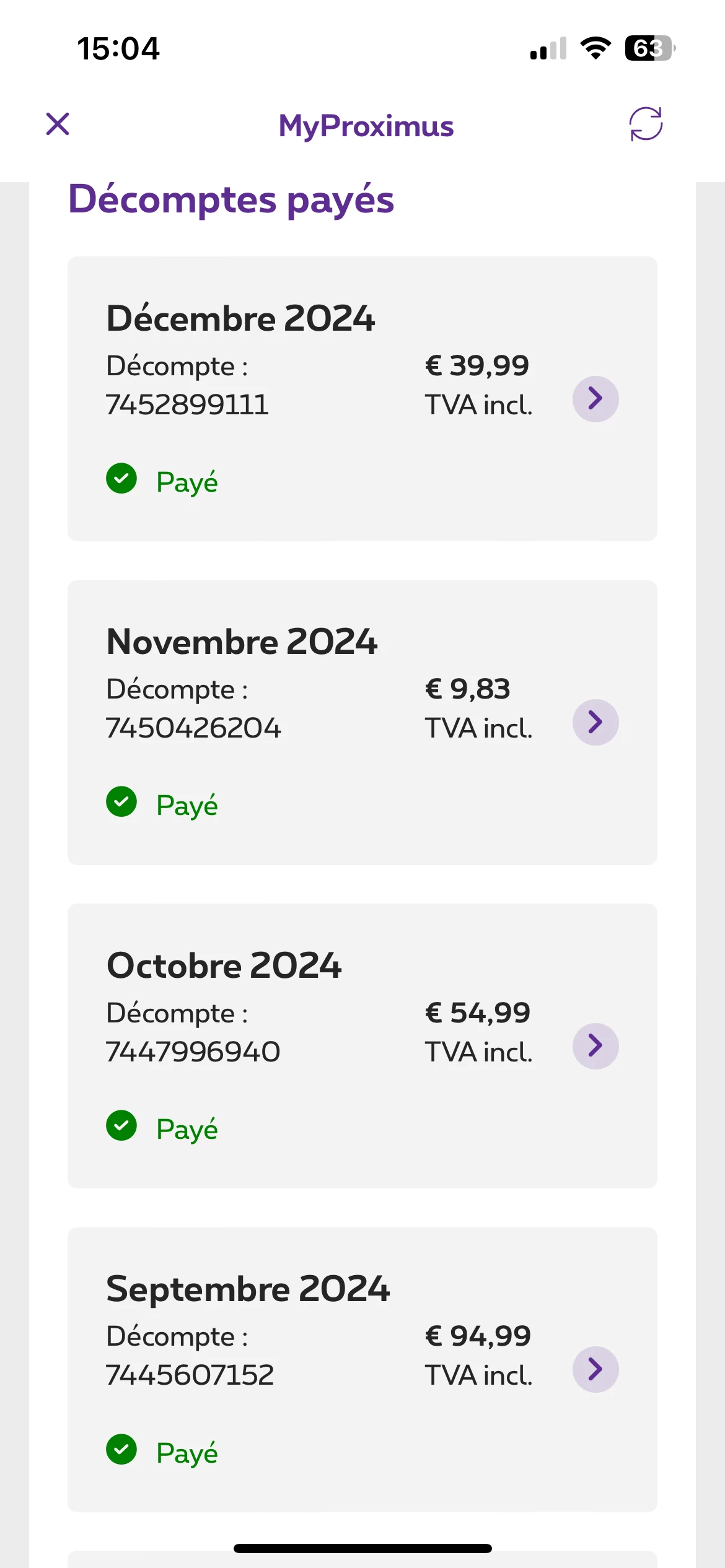Close the MyProximus page
Image resolution: width=725 pixels, height=1568 pixels.
point(58,124)
